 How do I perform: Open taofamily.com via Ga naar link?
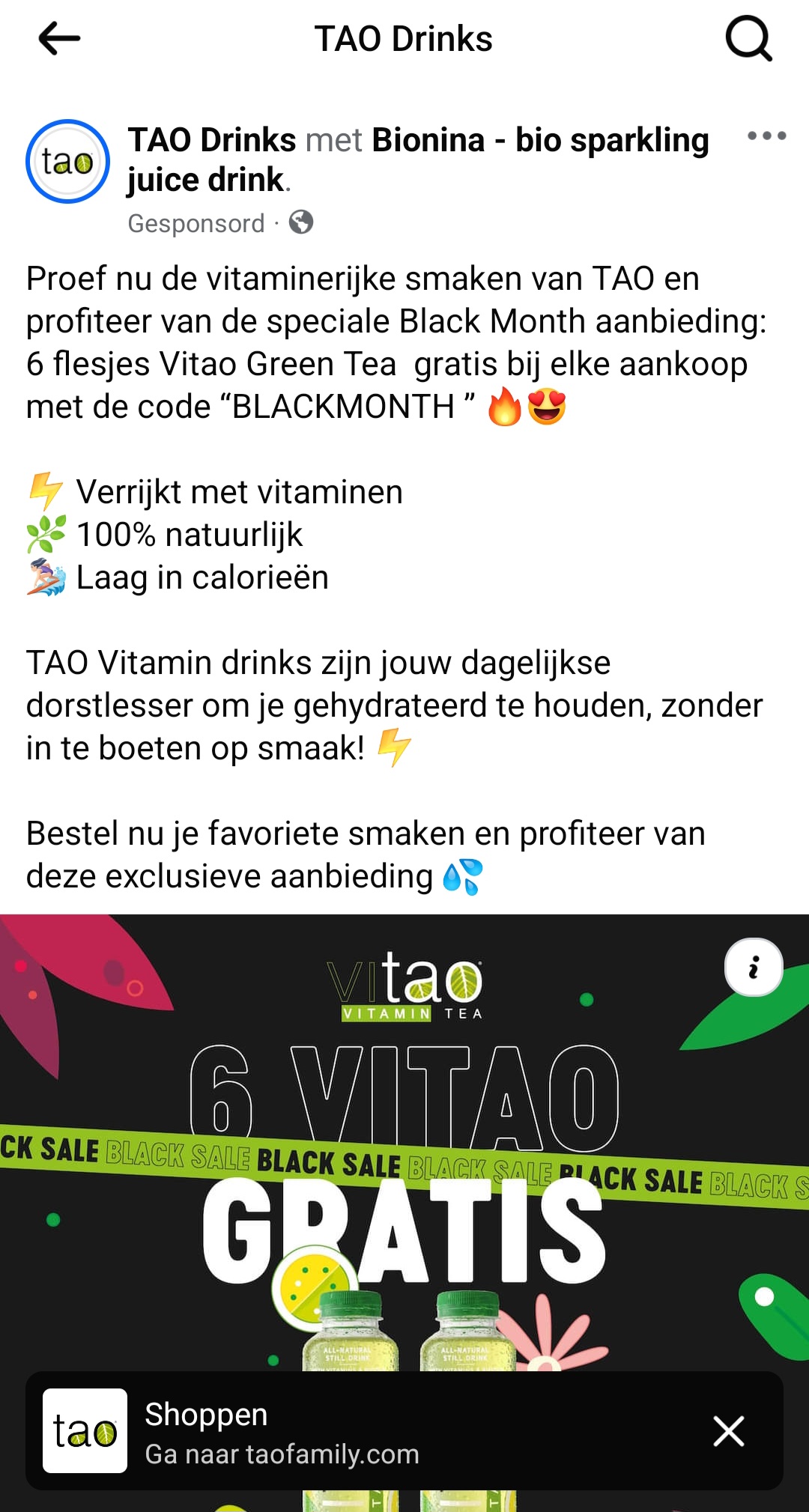tap(281, 1455)
